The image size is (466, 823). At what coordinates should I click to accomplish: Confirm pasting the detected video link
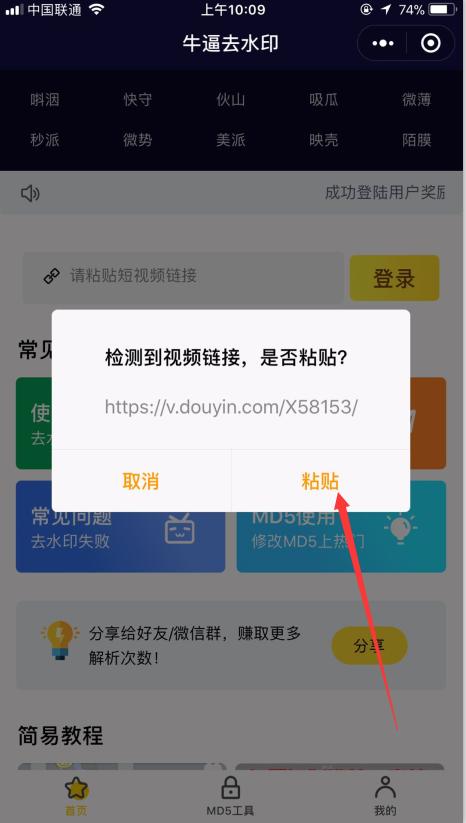pos(320,481)
